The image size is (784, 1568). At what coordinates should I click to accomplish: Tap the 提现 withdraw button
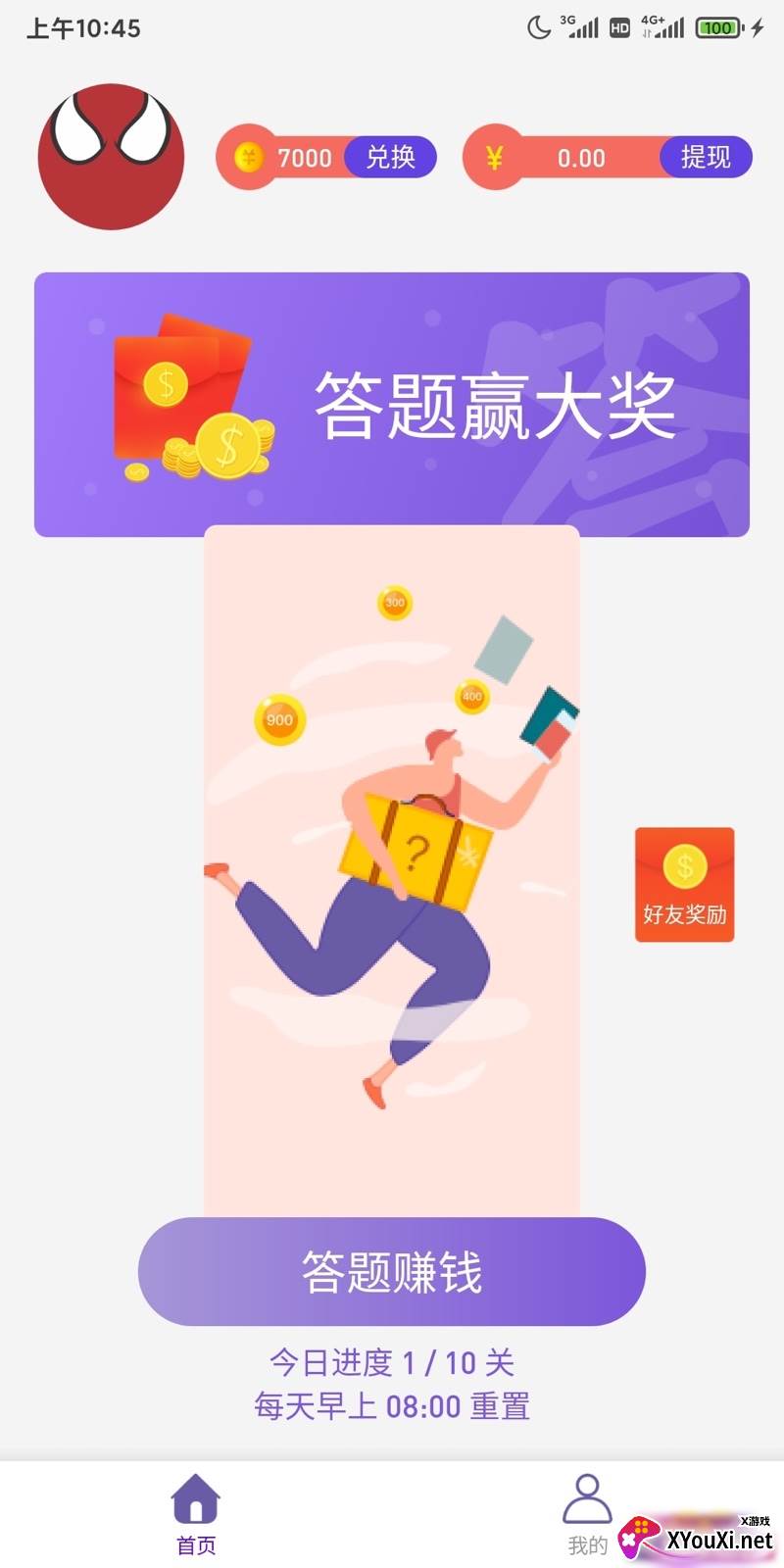pos(706,157)
